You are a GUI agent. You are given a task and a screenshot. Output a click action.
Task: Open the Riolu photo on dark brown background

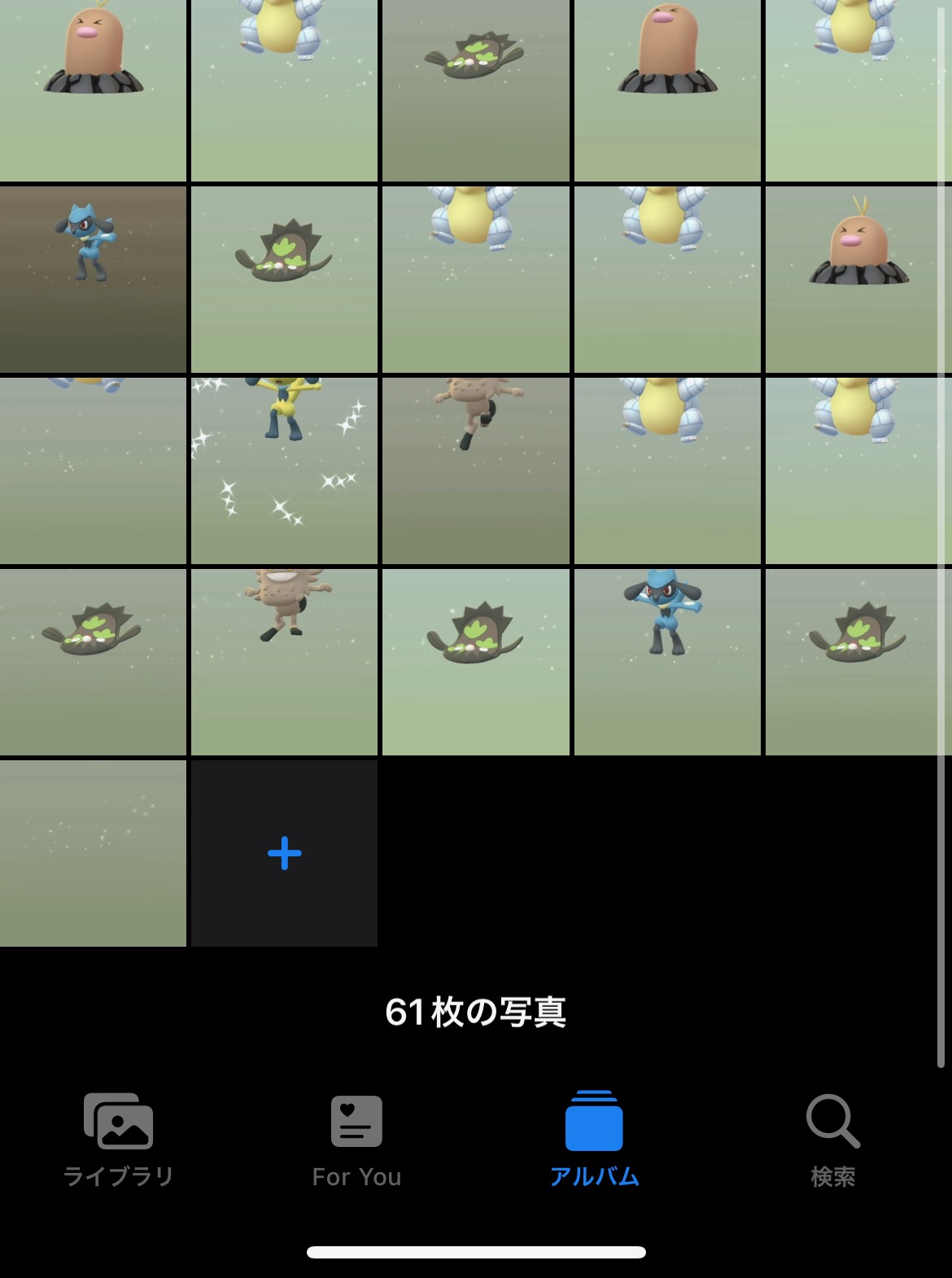93,279
